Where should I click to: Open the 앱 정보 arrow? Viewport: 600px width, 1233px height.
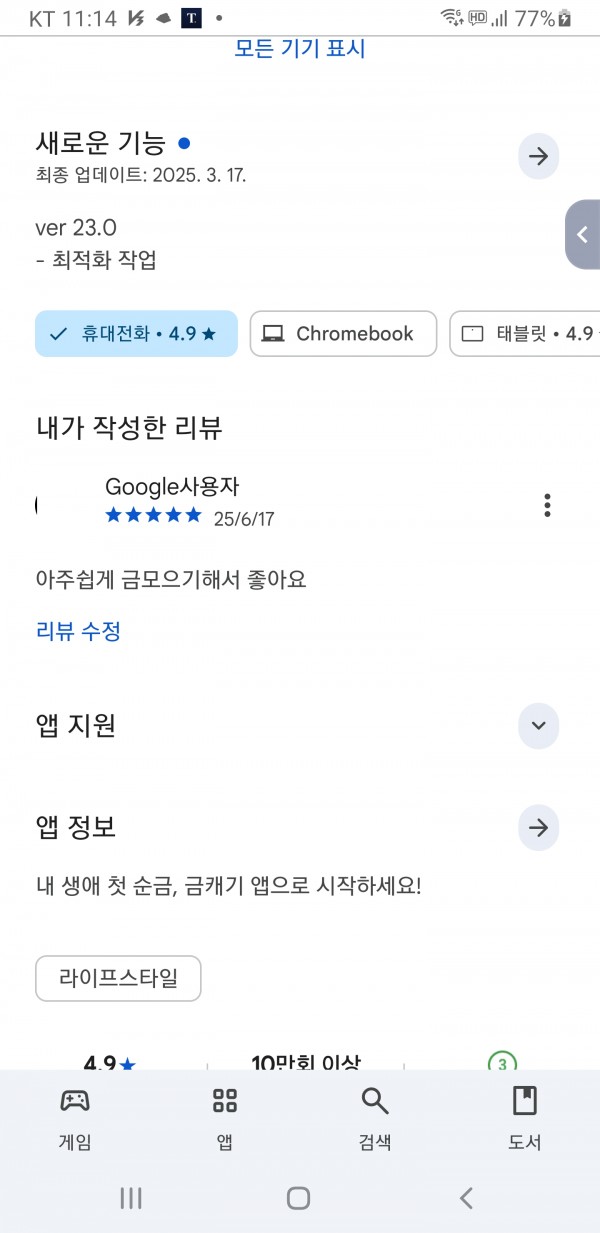coord(538,828)
